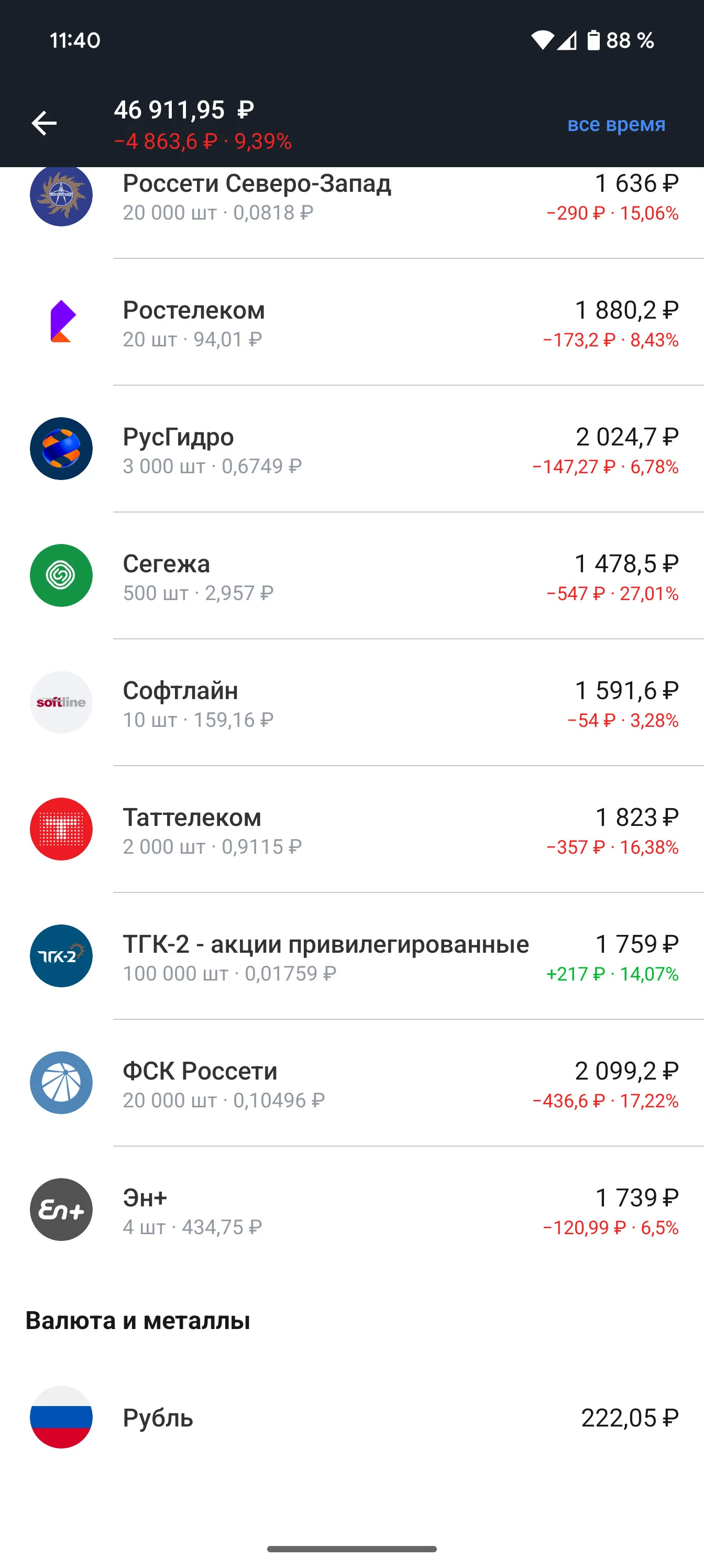This screenshot has height=1568, width=704.
Task: Open the Софтлайн holding
Action: point(351,702)
